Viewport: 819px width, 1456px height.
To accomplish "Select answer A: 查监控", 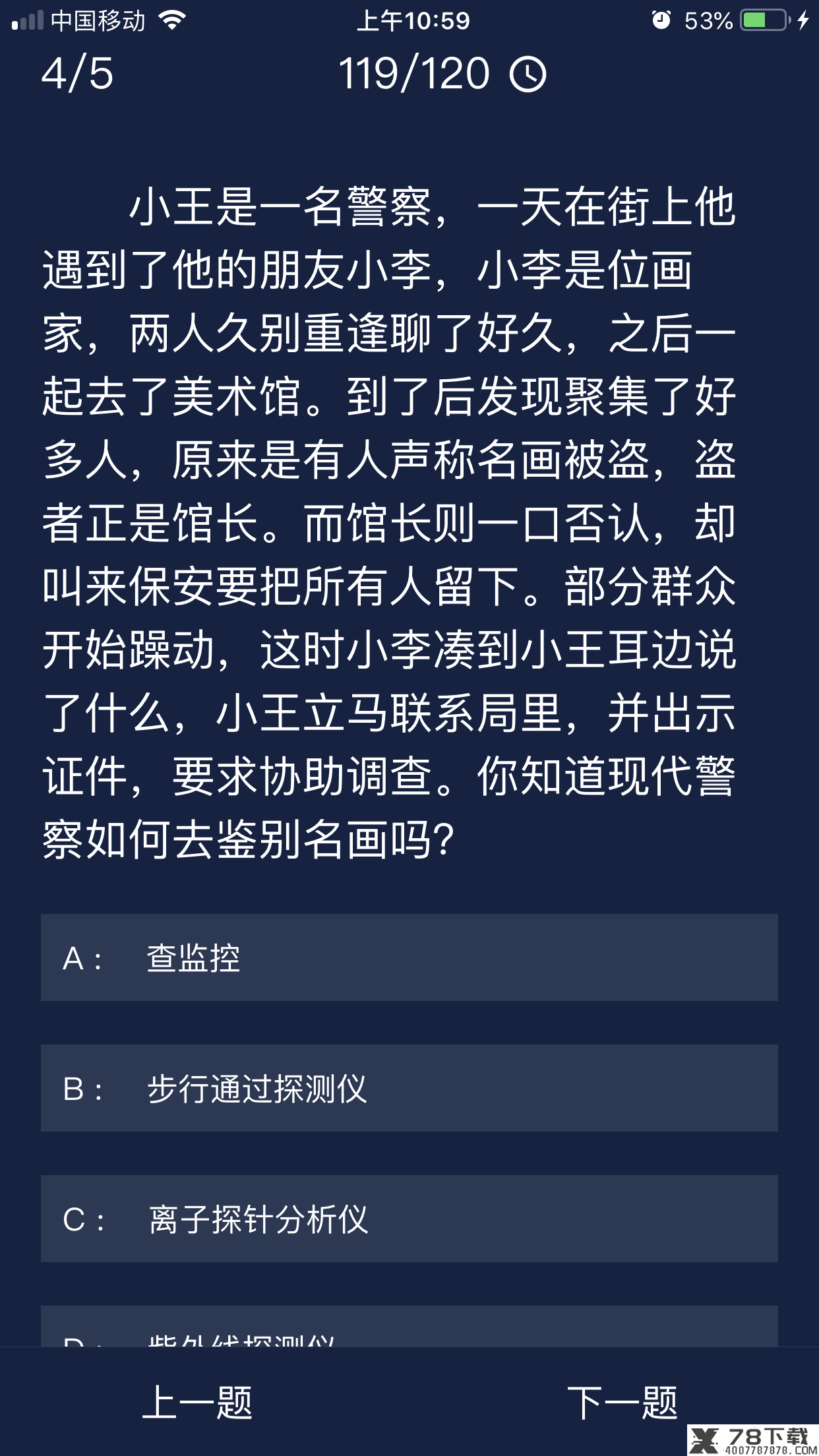I will (409, 957).
